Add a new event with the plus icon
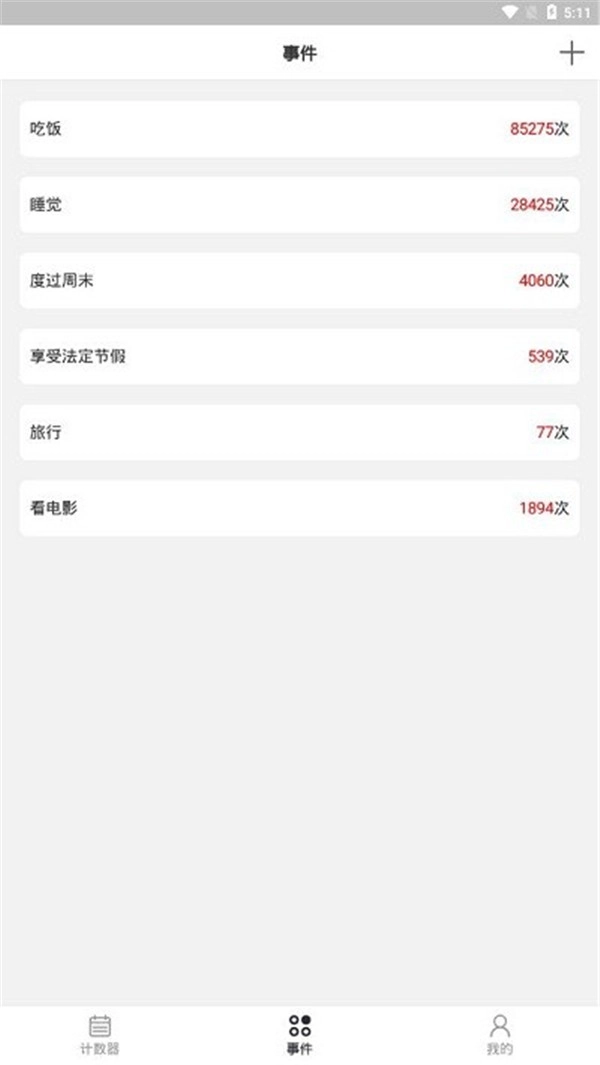The height and width of the screenshot is (1065, 600). pos(571,53)
